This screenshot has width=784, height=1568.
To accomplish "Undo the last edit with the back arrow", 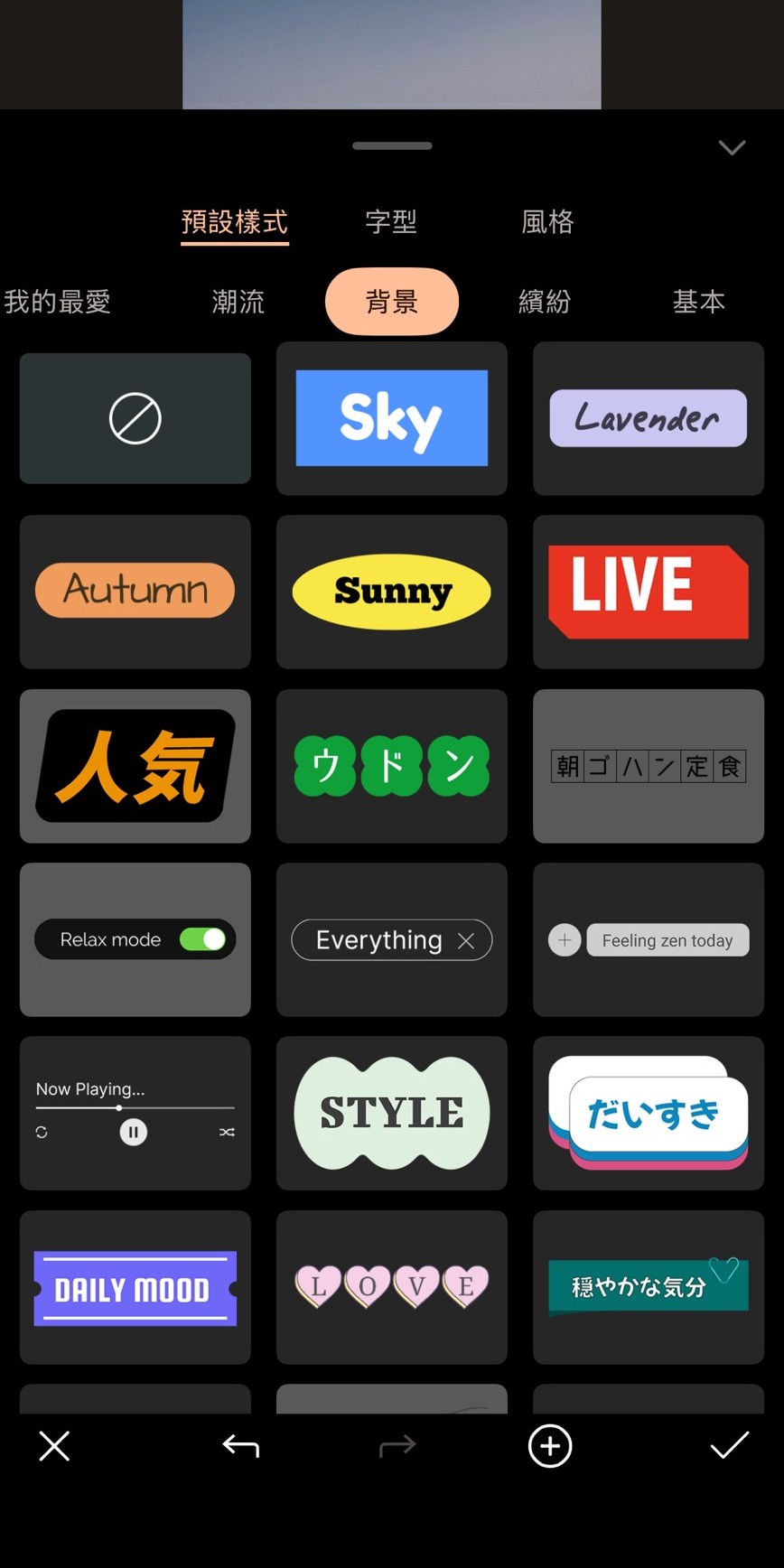I will coord(240,1446).
